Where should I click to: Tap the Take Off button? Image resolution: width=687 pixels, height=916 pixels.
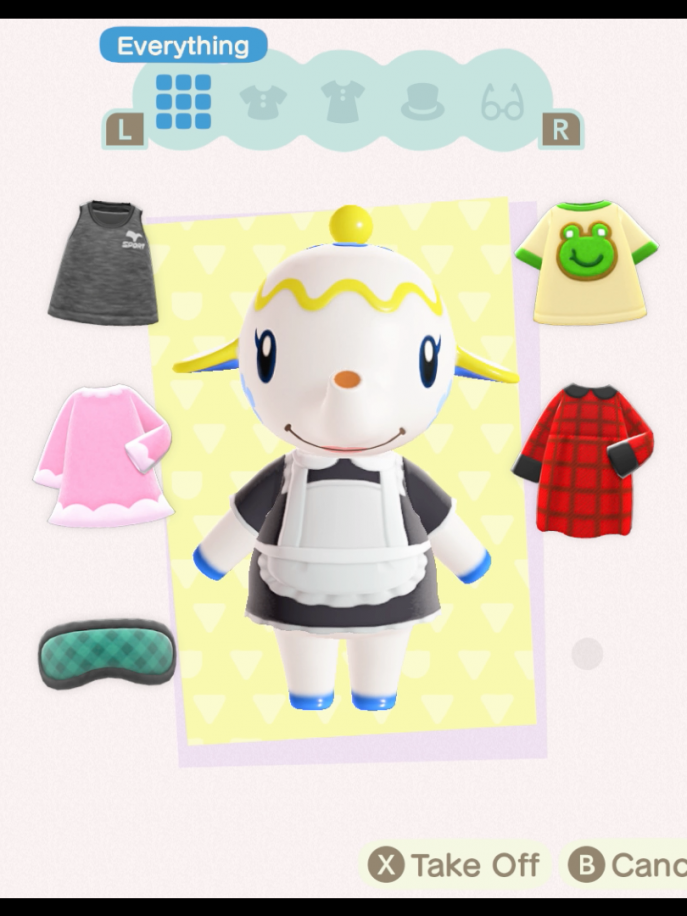click(457, 864)
